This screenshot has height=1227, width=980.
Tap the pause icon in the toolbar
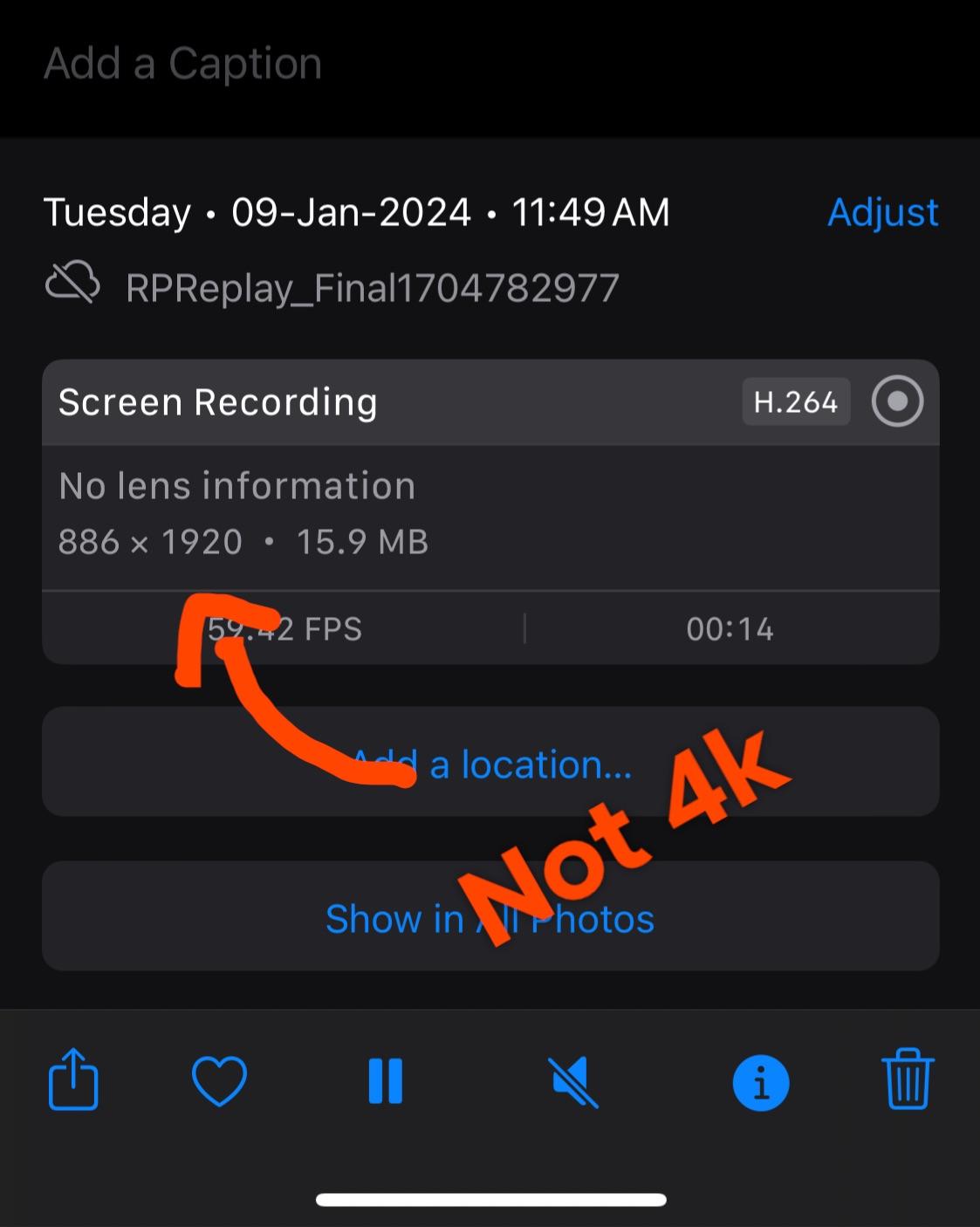[x=385, y=1081]
